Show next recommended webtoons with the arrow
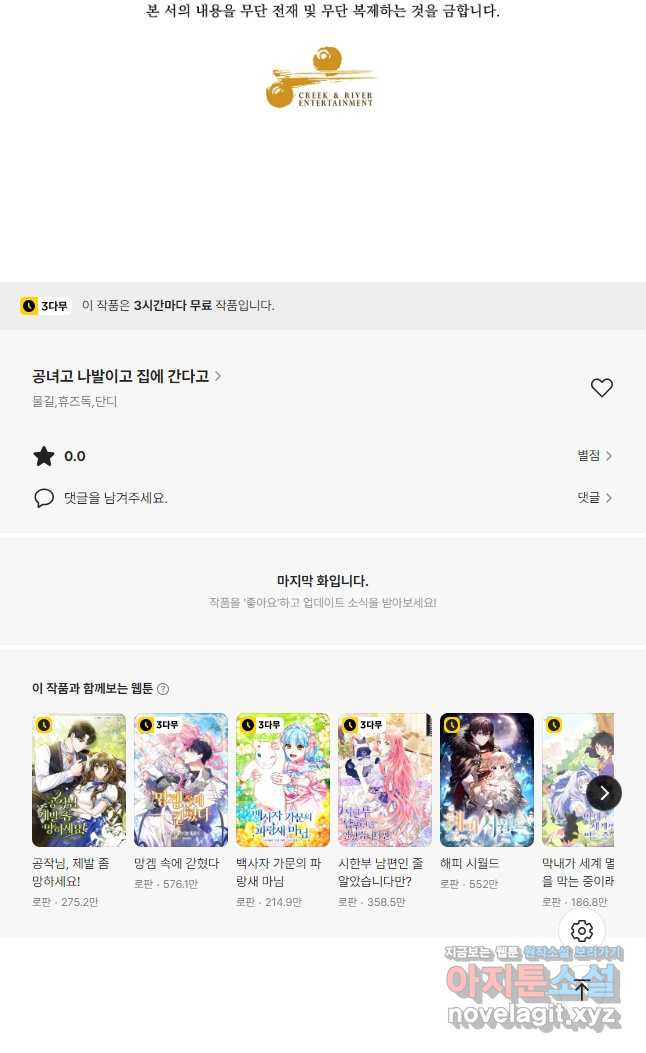Image resolution: width=646 pixels, height=1053 pixels. coord(604,793)
